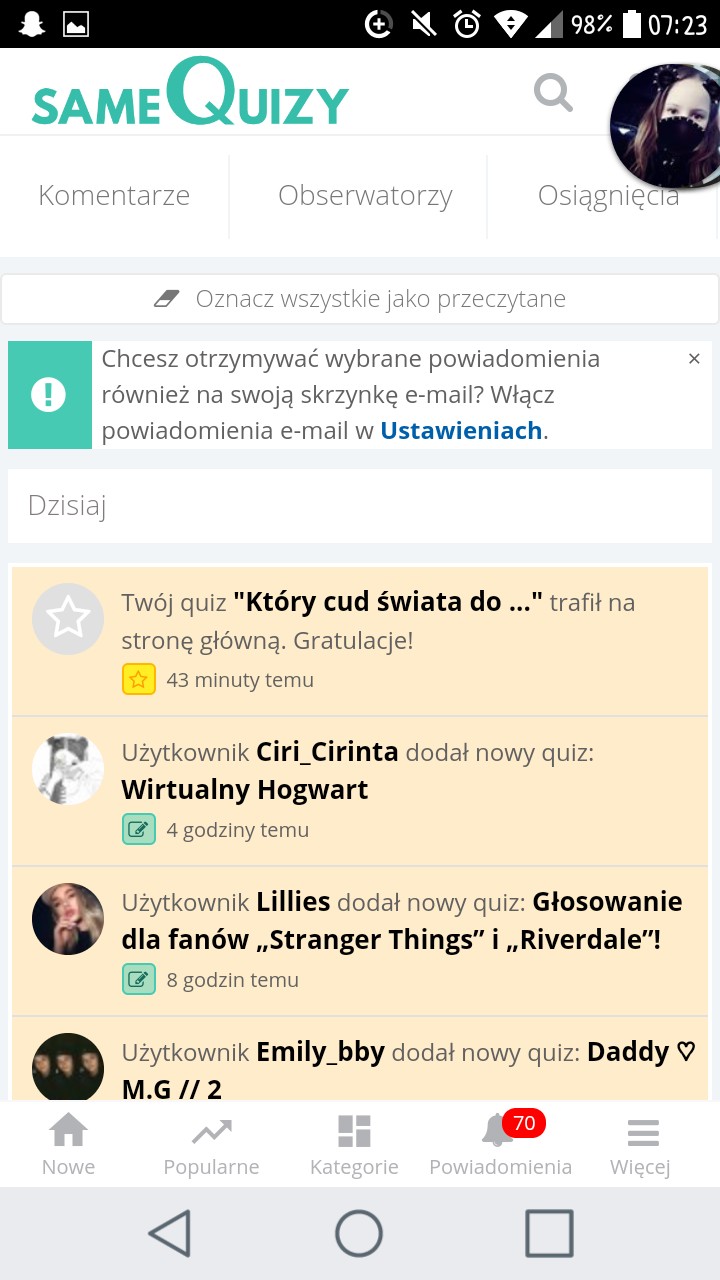This screenshot has height=1280, width=720.
Task: Switch to the Obserwatorzy tab
Action: (x=365, y=196)
